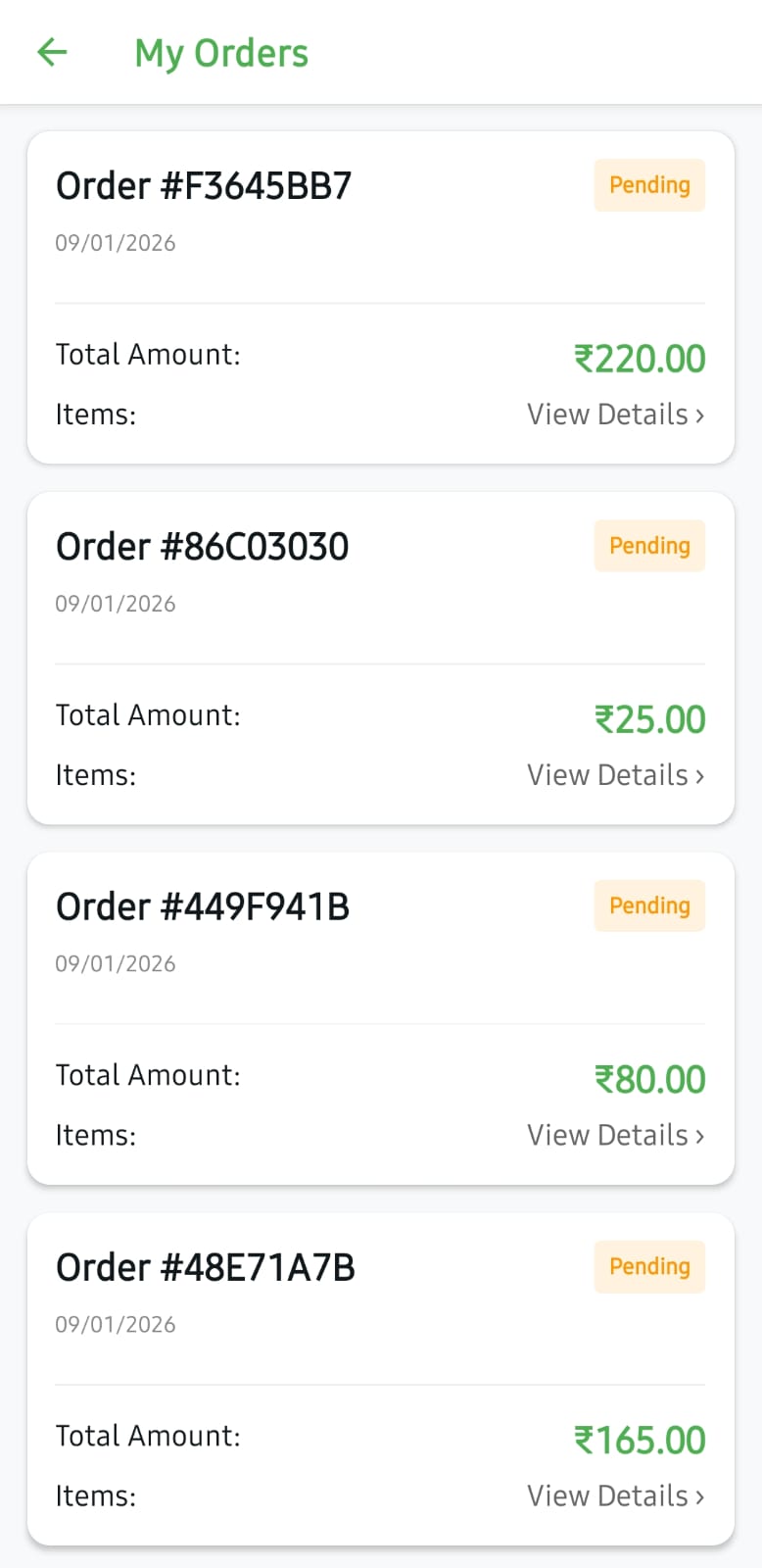This screenshot has height=1568, width=762.
Task: Tap the ₹220.00 total amount
Action: click(x=641, y=358)
